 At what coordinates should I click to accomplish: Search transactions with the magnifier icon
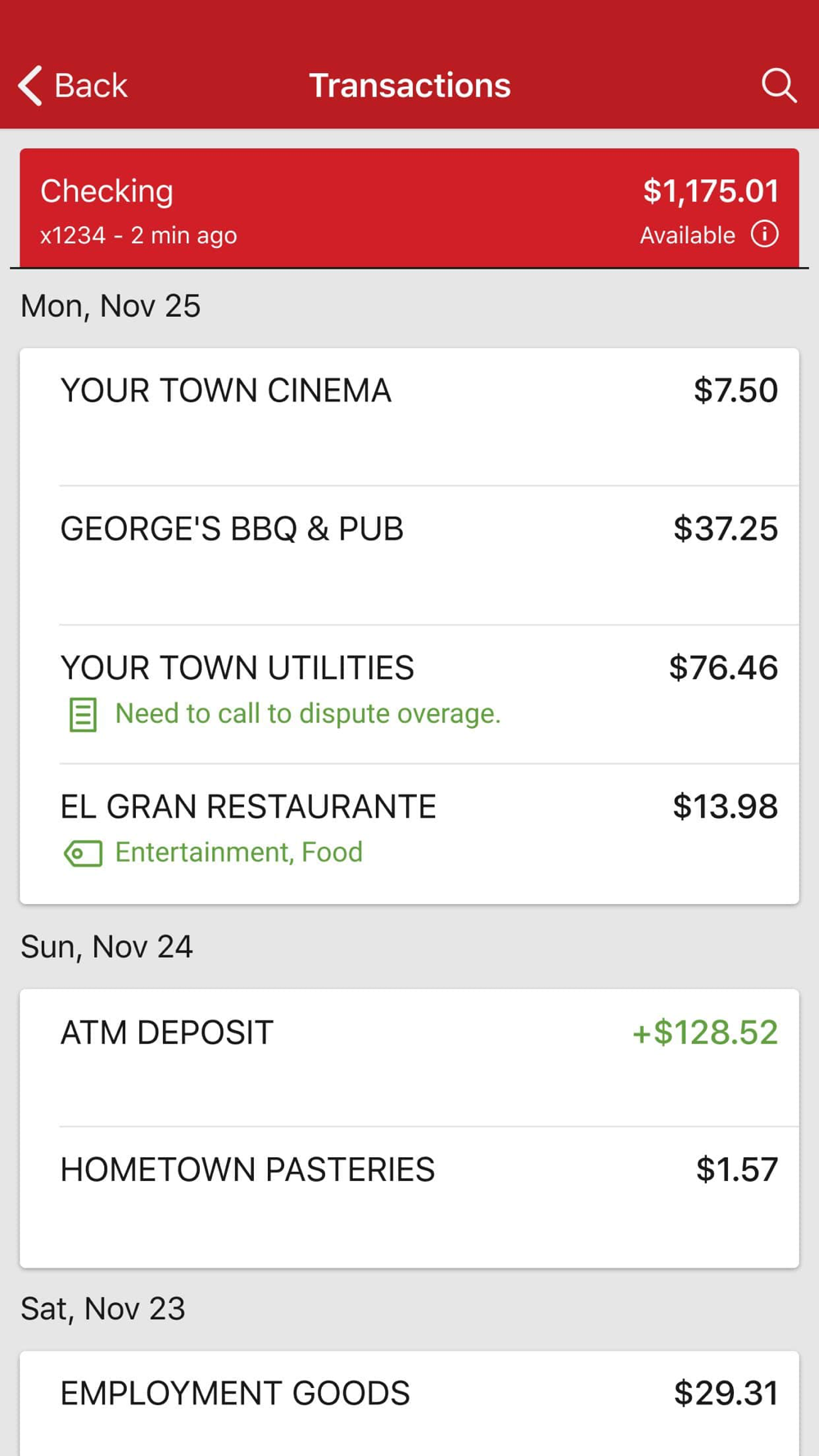click(778, 85)
